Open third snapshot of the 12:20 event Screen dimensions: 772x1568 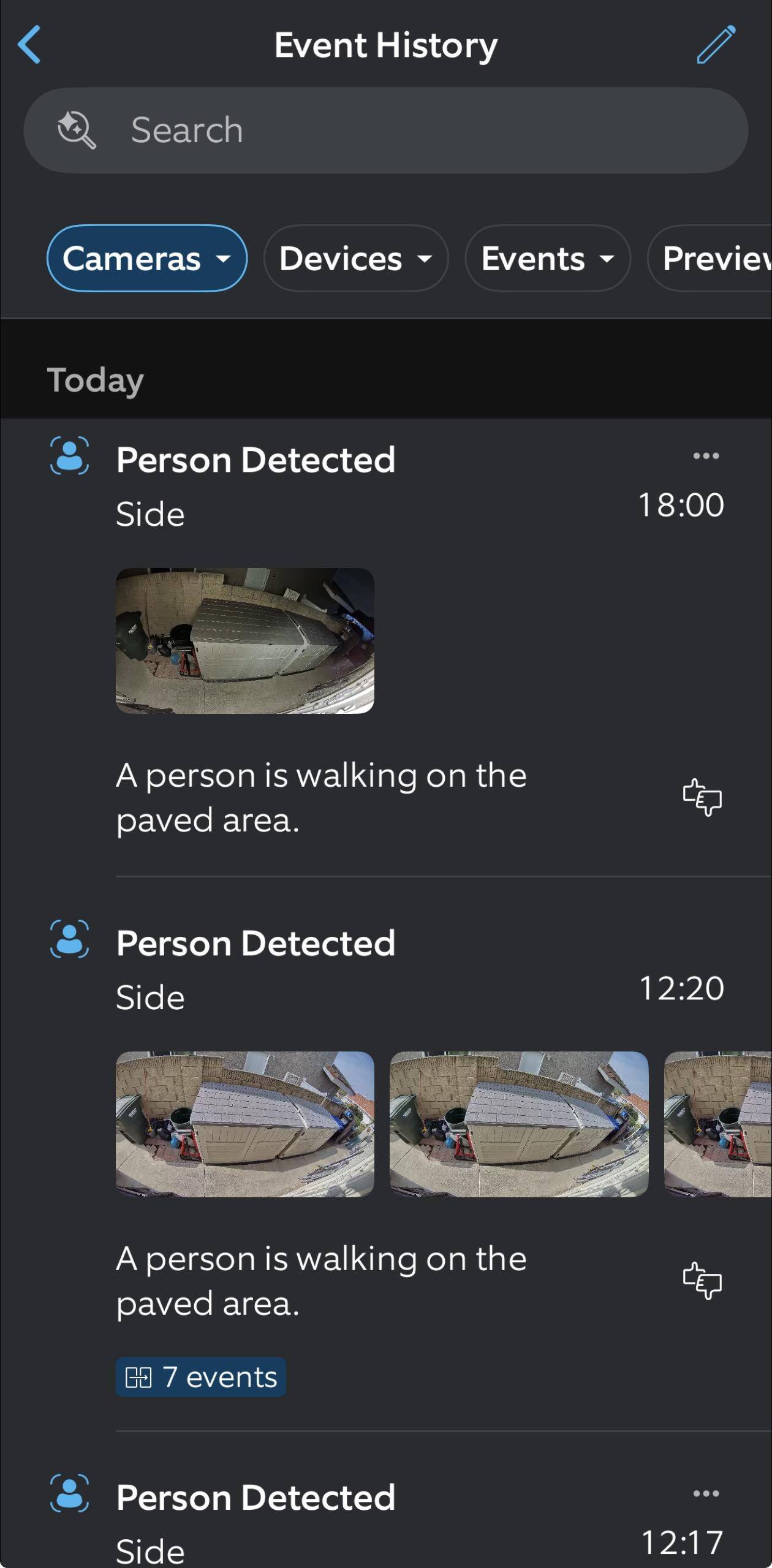coord(717,1124)
